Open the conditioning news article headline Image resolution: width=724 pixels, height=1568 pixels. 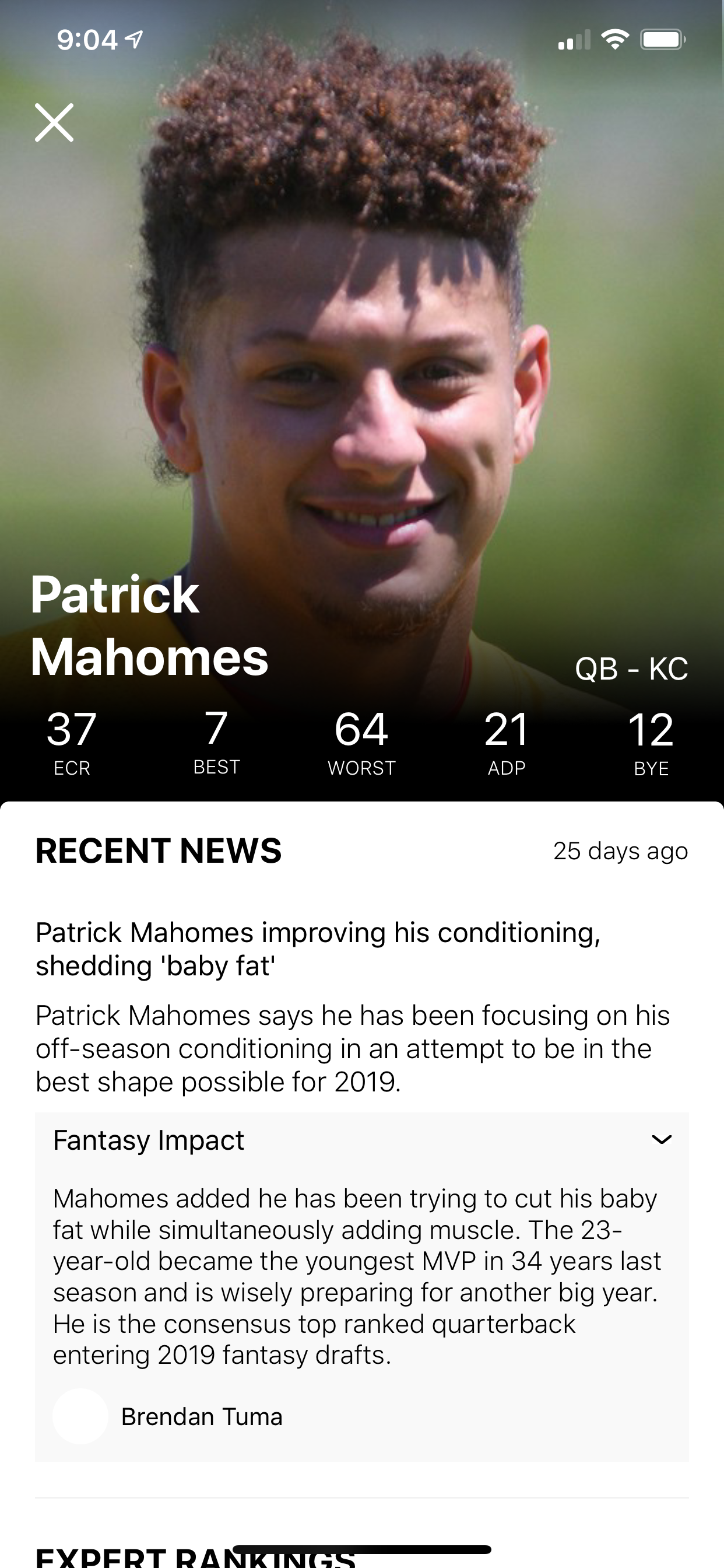pyautogui.click(x=318, y=949)
